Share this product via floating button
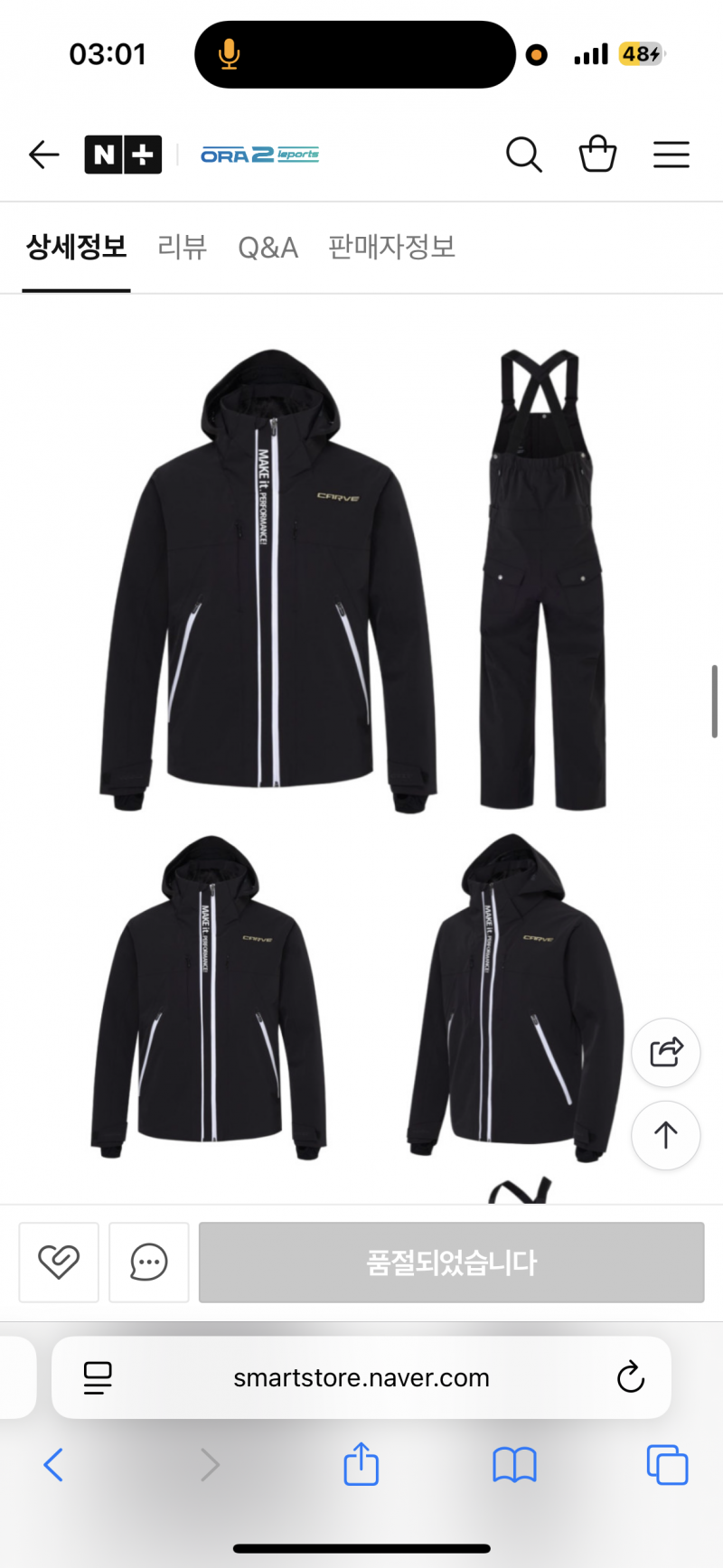This screenshot has width=723, height=1568. pos(666,1053)
